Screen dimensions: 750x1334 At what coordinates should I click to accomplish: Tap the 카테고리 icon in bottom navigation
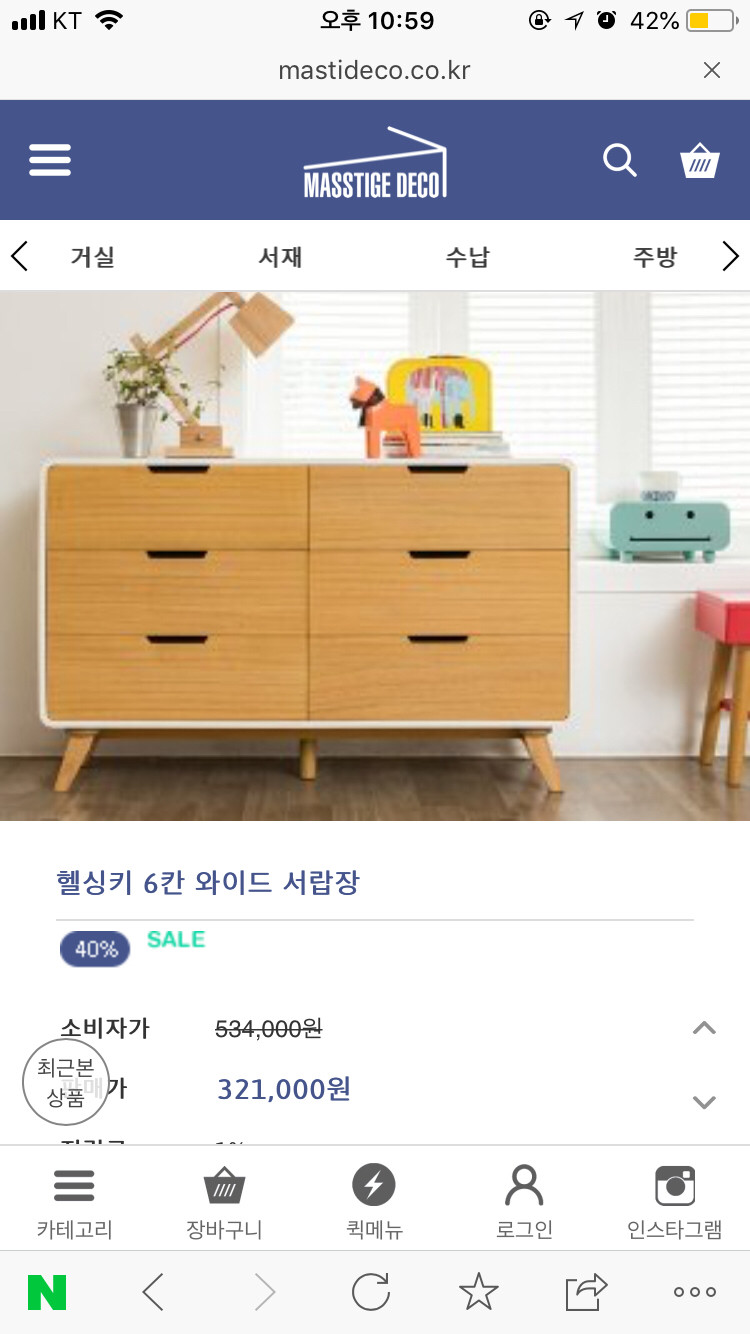point(74,1185)
